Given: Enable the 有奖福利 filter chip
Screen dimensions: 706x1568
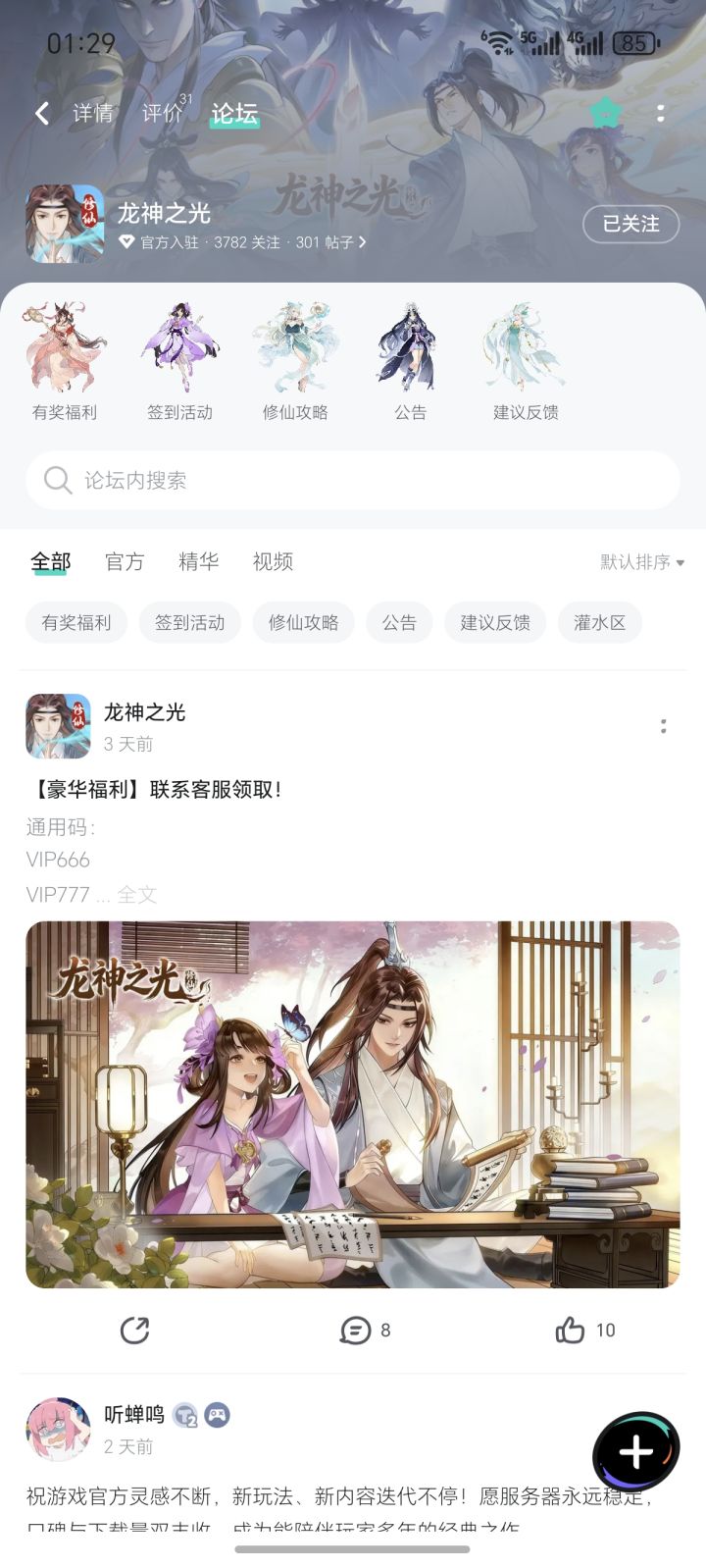Looking at the screenshot, I should click(76, 622).
